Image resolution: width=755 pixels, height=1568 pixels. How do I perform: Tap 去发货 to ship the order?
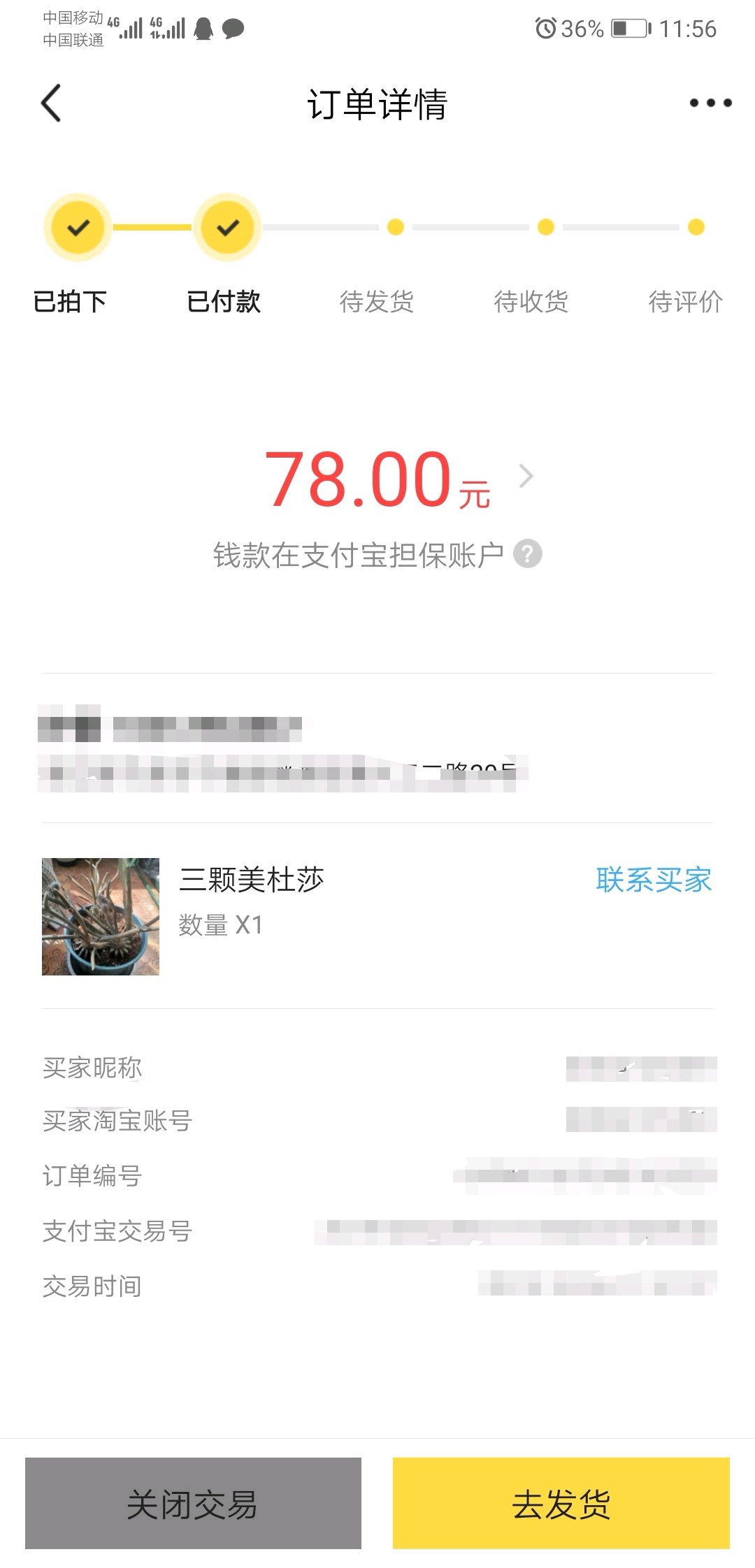click(x=561, y=1503)
